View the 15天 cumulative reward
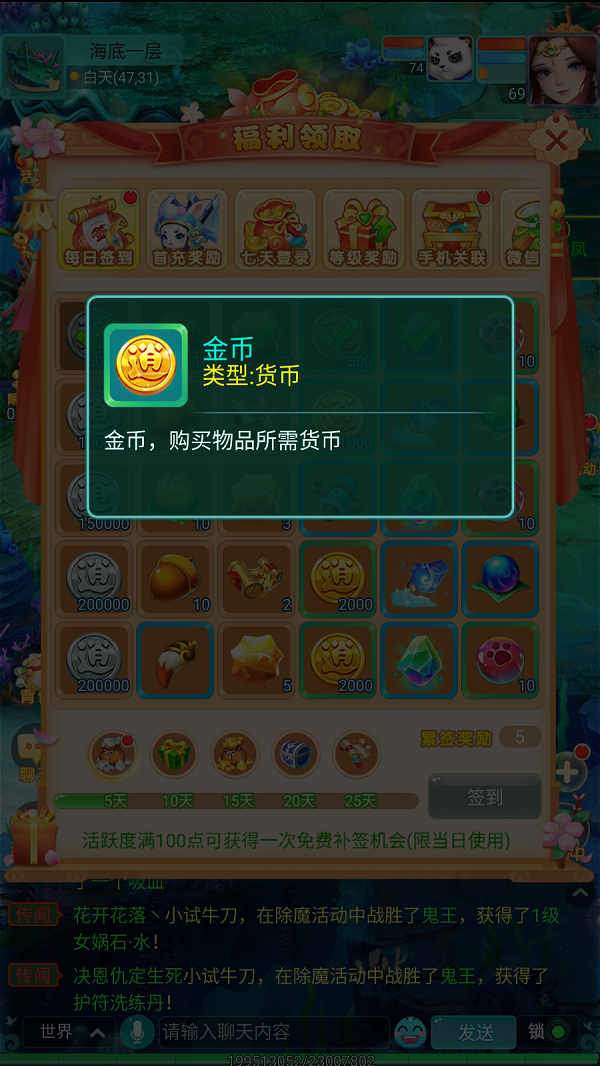 [235, 755]
